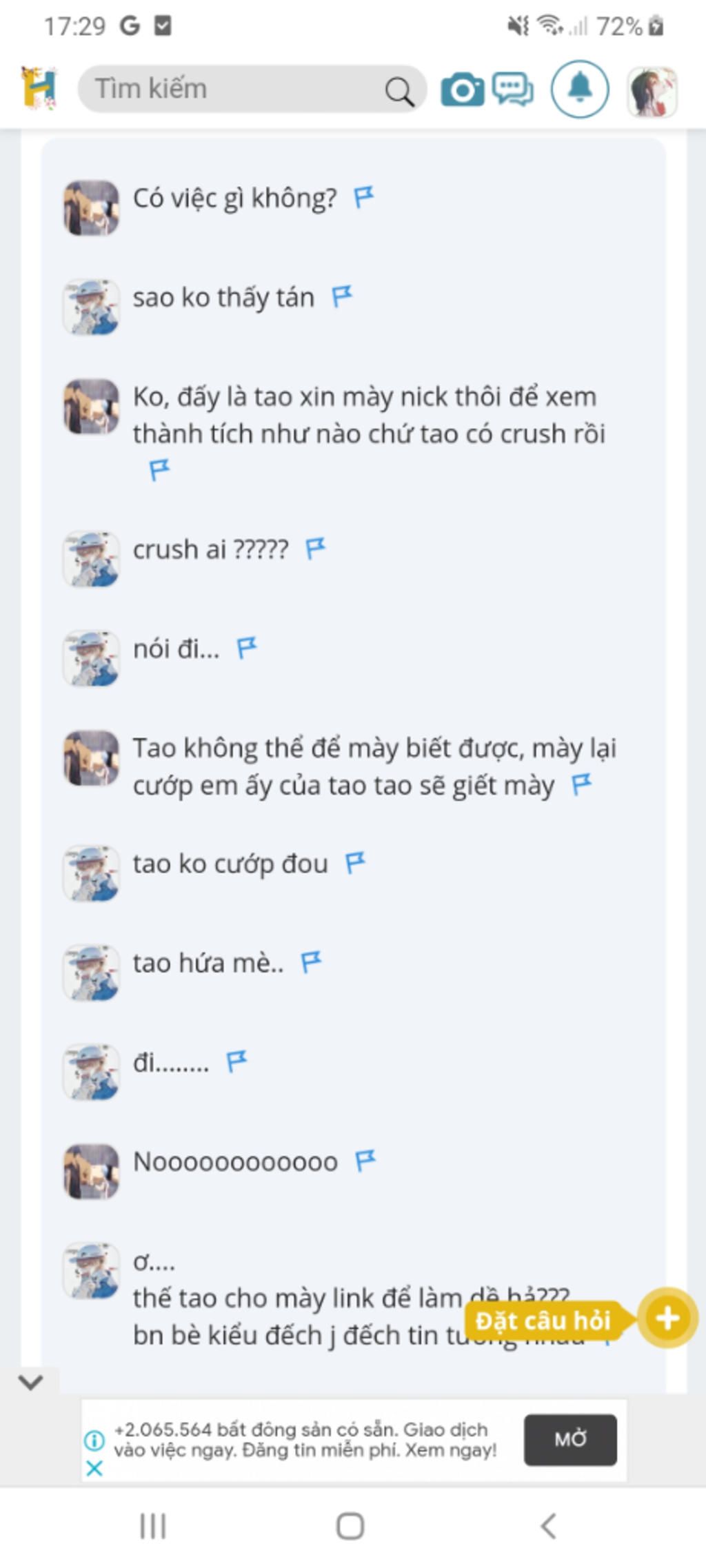Tap MỞ on the real estate ad
Viewport: 706px width, 1568px height.
pyautogui.click(x=569, y=1439)
